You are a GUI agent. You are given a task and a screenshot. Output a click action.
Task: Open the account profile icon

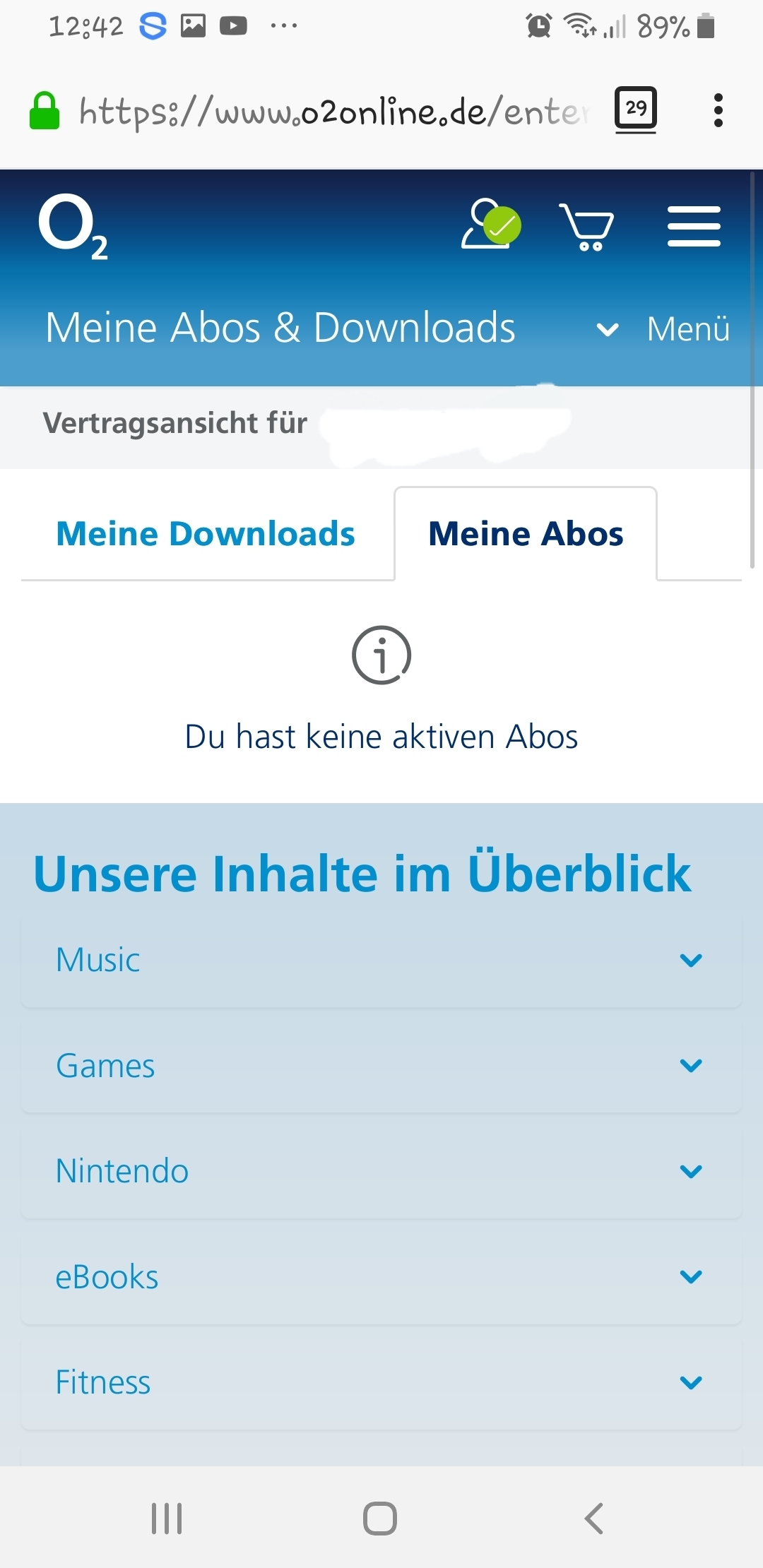click(491, 223)
